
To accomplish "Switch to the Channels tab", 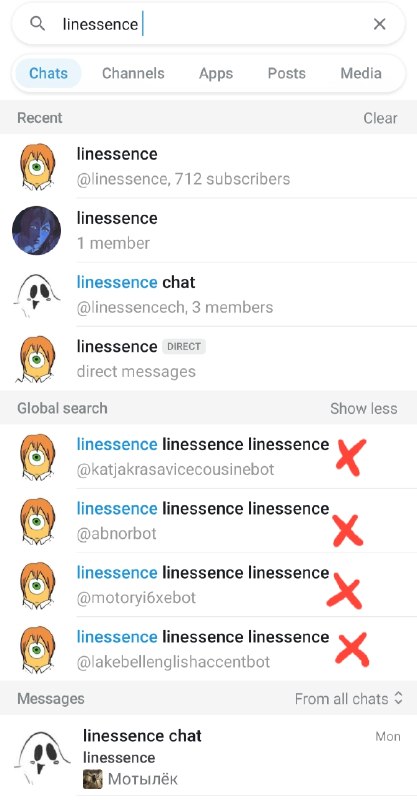I will click(x=133, y=73).
